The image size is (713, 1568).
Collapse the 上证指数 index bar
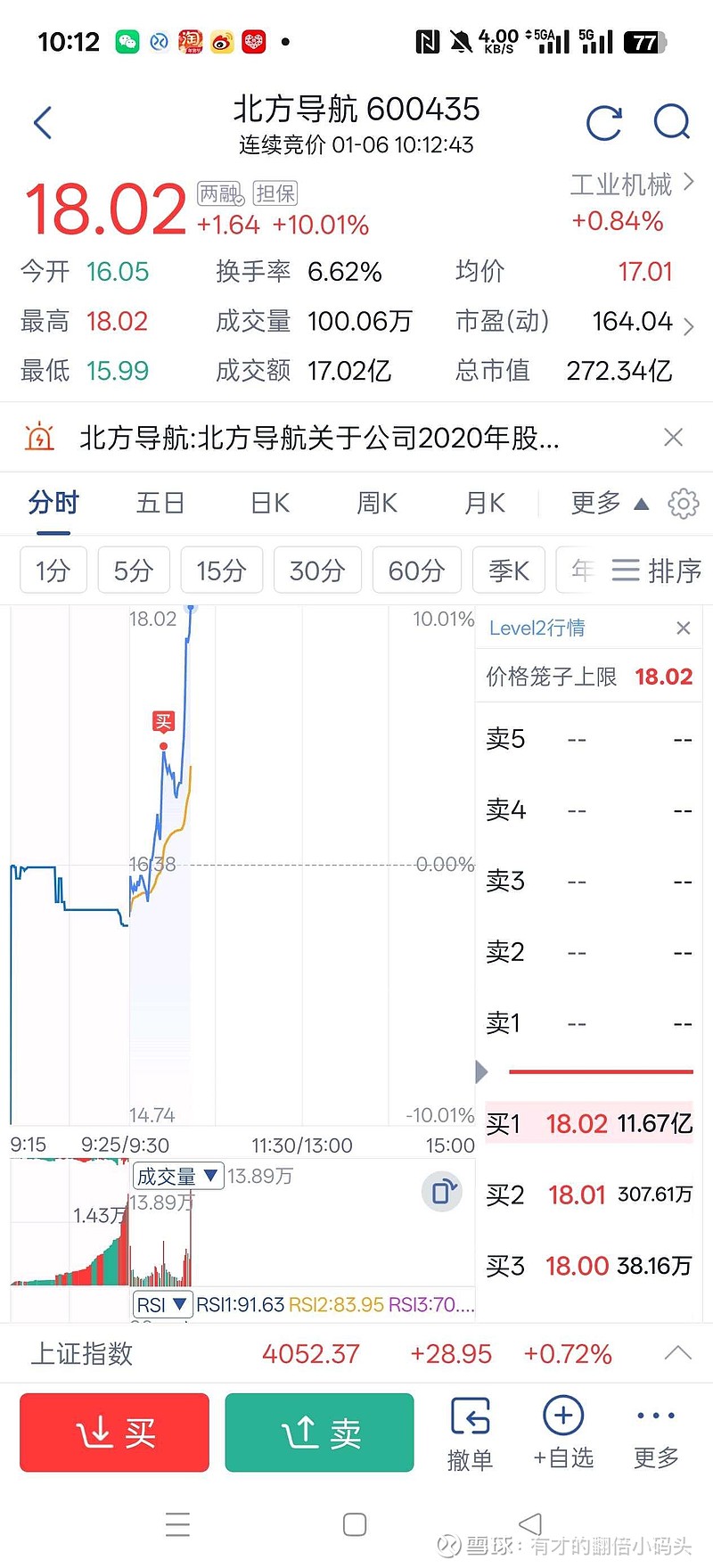point(676,1353)
